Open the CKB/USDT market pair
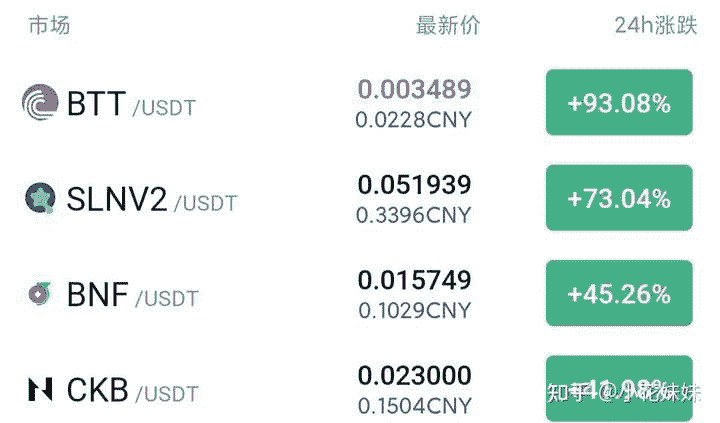The height and width of the screenshot is (423, 720). pos(112,390)
